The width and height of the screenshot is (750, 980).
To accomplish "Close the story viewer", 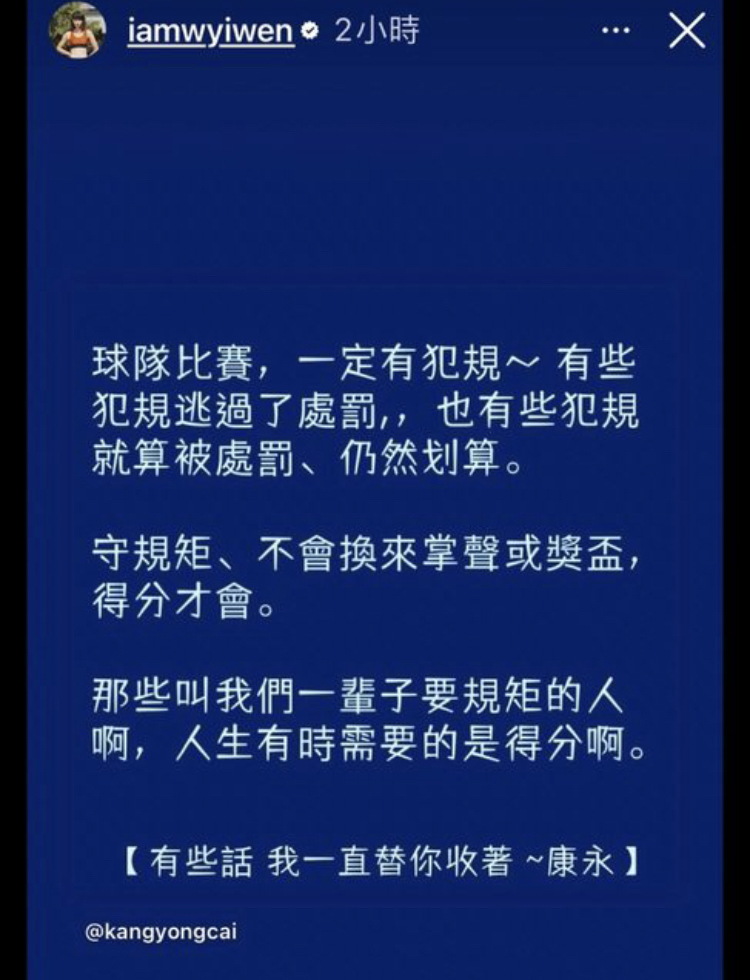I will pyautogui.click(x=687, y=31).
